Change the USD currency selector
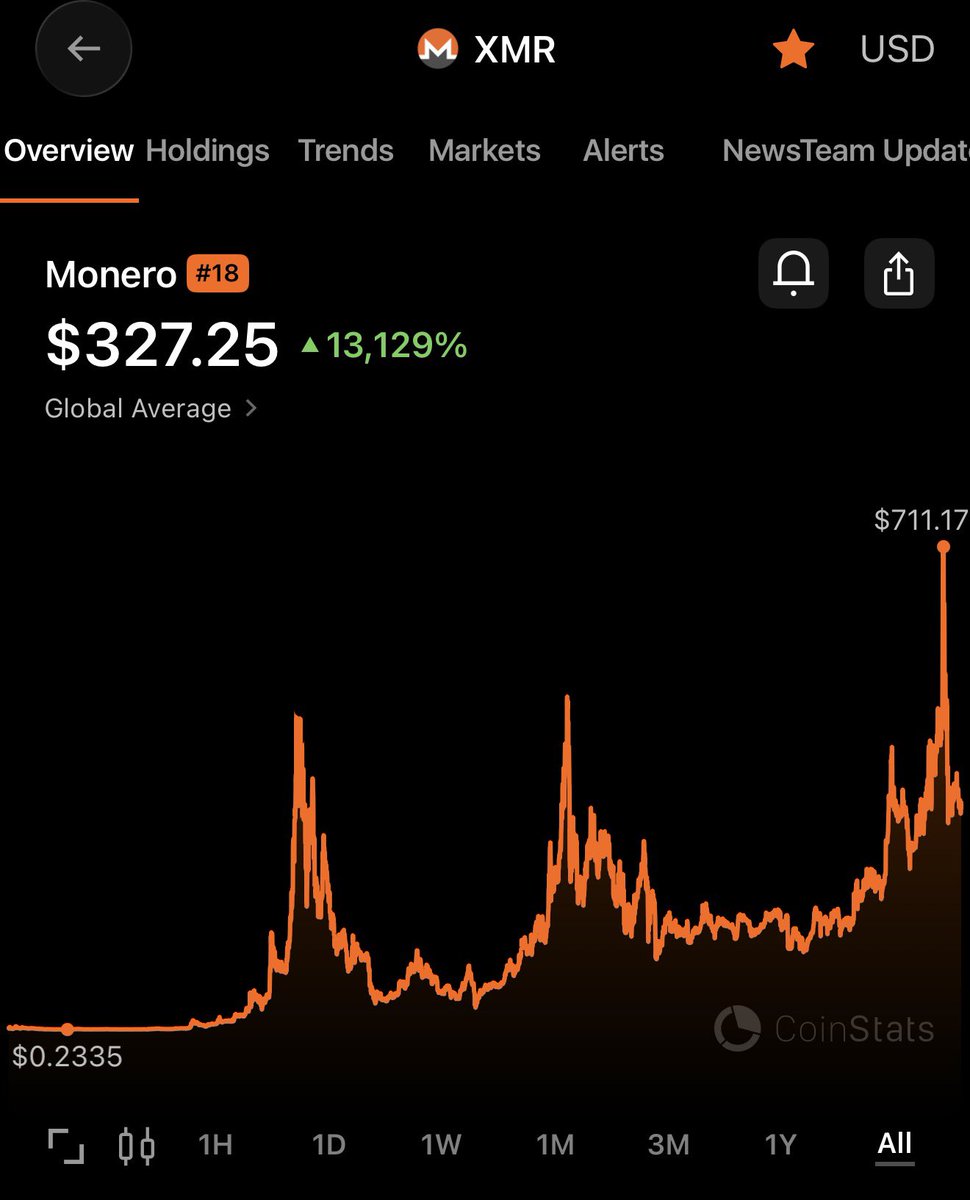 click(x=897, y=49)
